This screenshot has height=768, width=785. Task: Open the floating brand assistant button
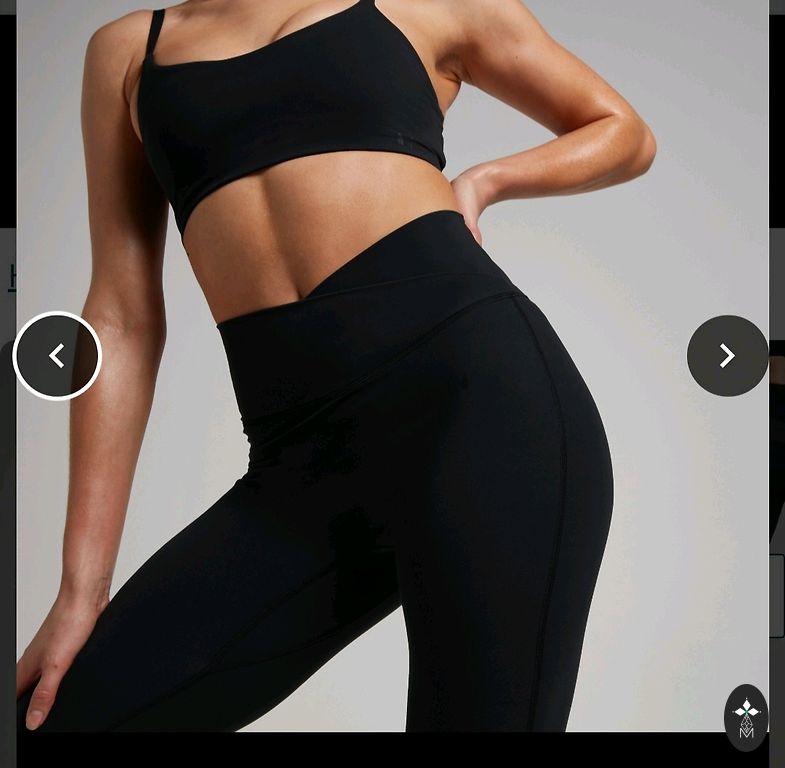coord(746,717)
